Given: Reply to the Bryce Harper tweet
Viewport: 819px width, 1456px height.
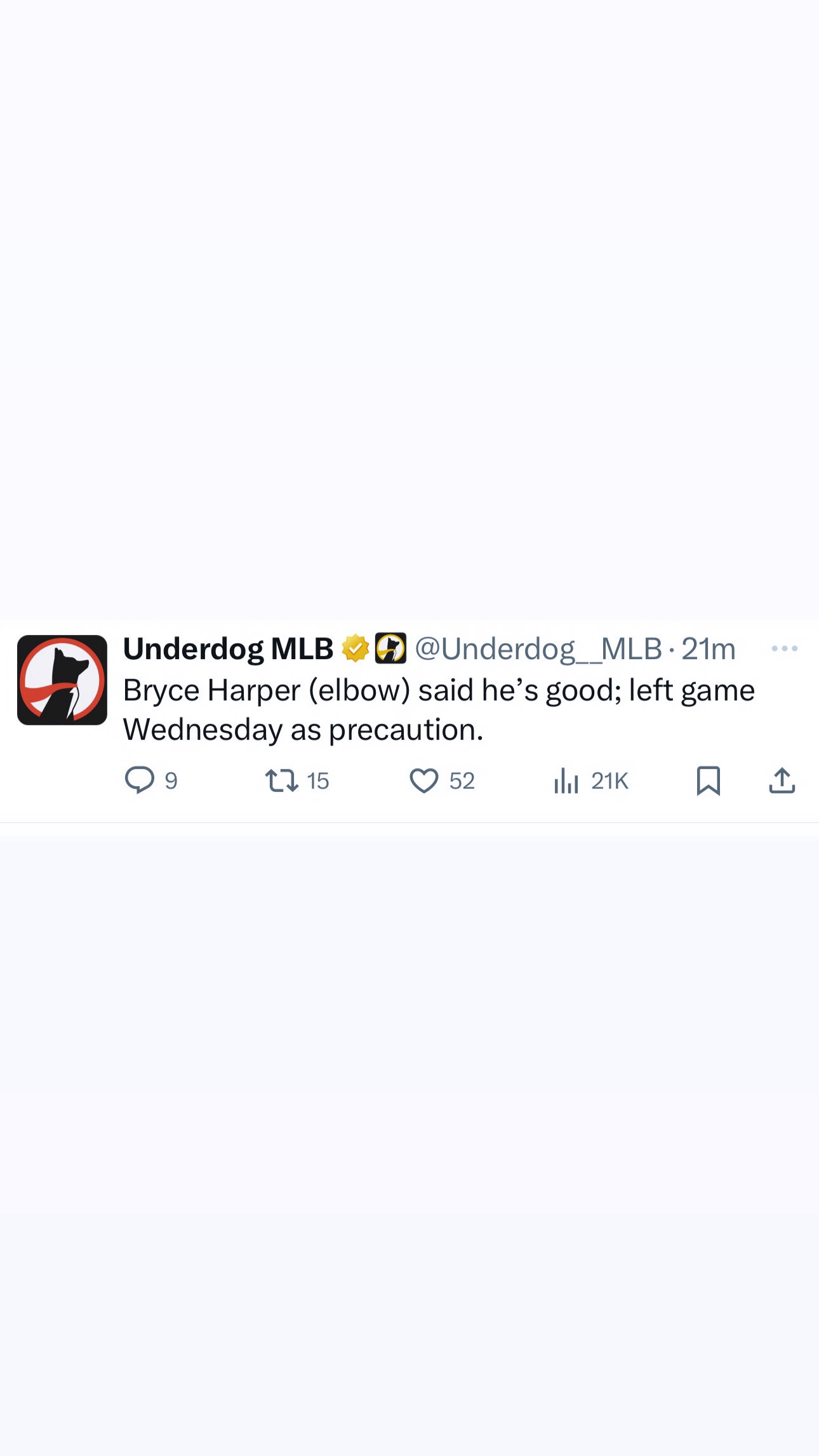Looking at the screenshot, I should click(x=140, y=780).
